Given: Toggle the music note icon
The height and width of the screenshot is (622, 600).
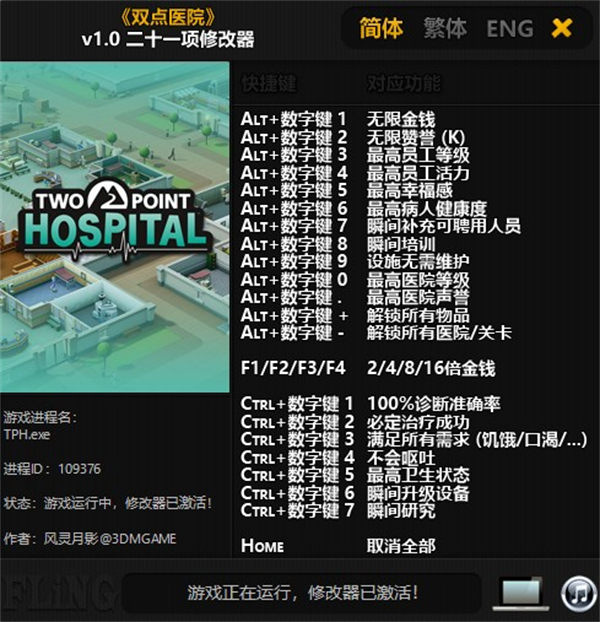Looking at the screenshot, I should (x=577, y=594).
